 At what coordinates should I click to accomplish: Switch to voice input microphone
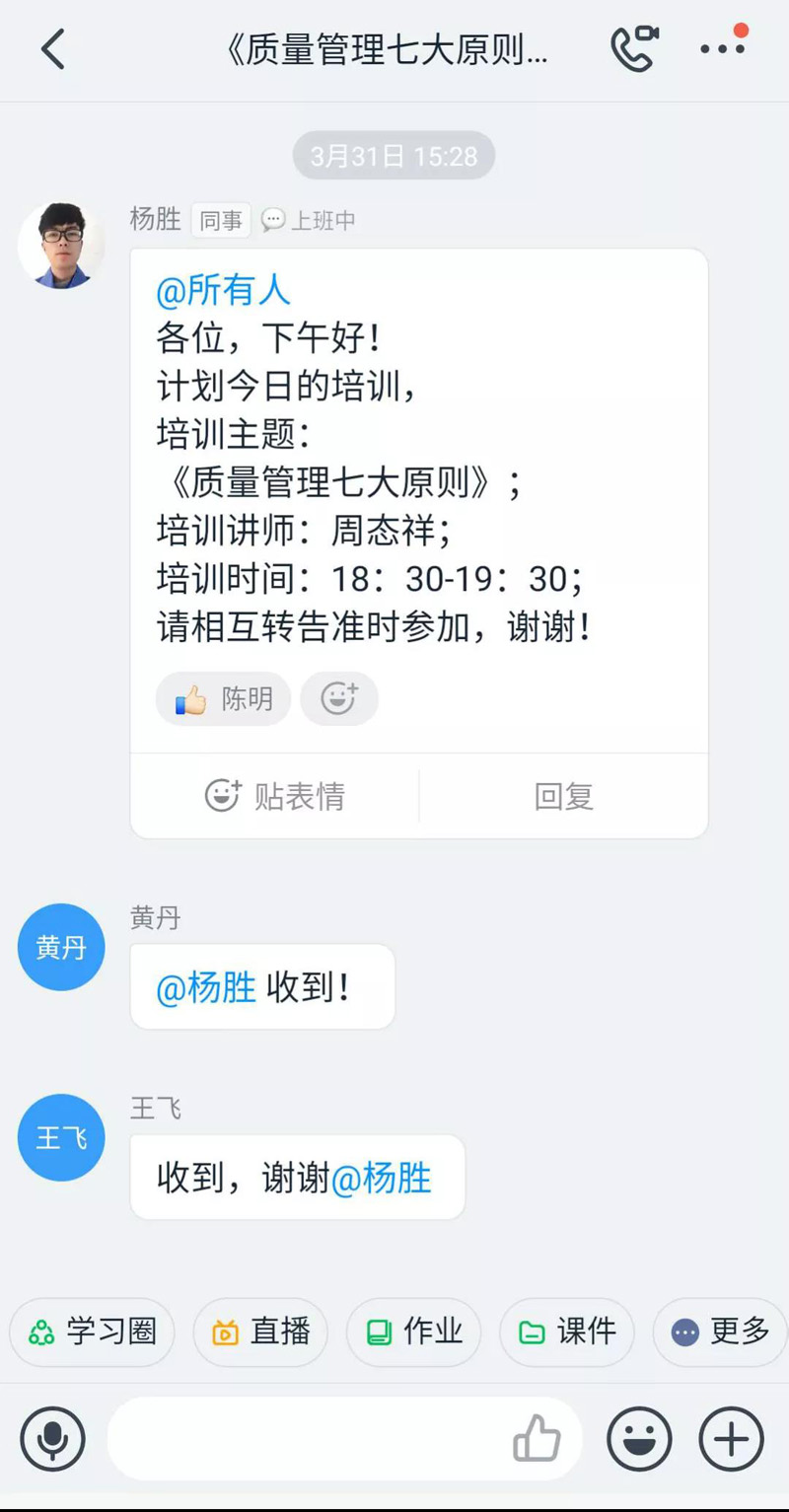coord(53,1439)
